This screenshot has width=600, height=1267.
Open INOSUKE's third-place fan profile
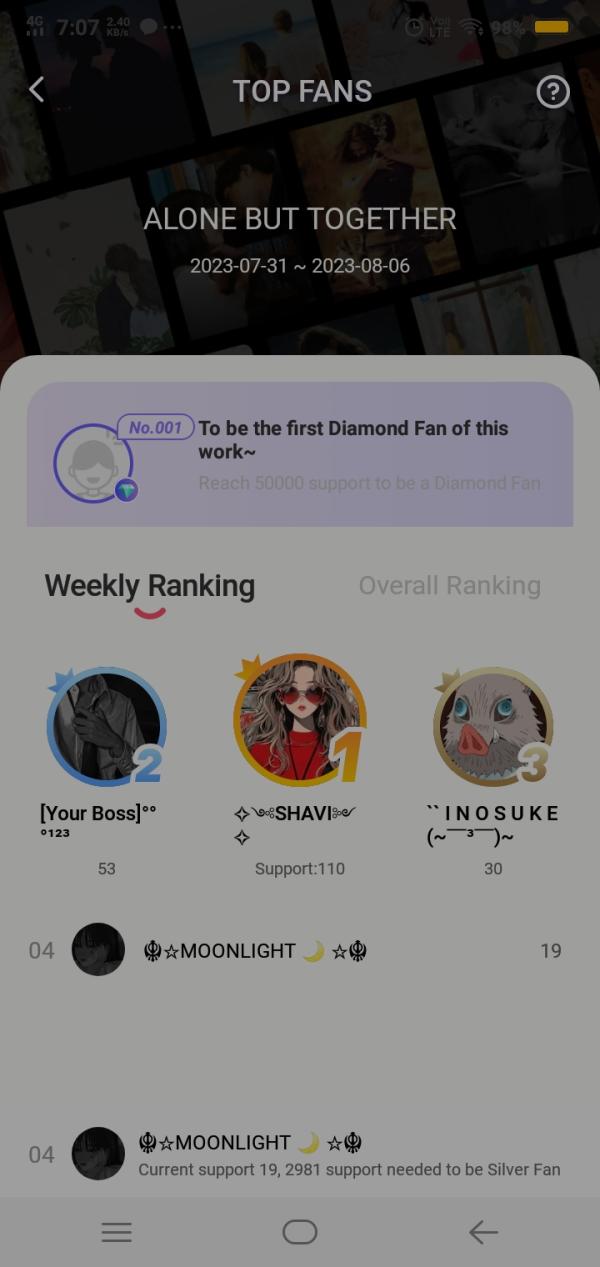coord(493,727)
